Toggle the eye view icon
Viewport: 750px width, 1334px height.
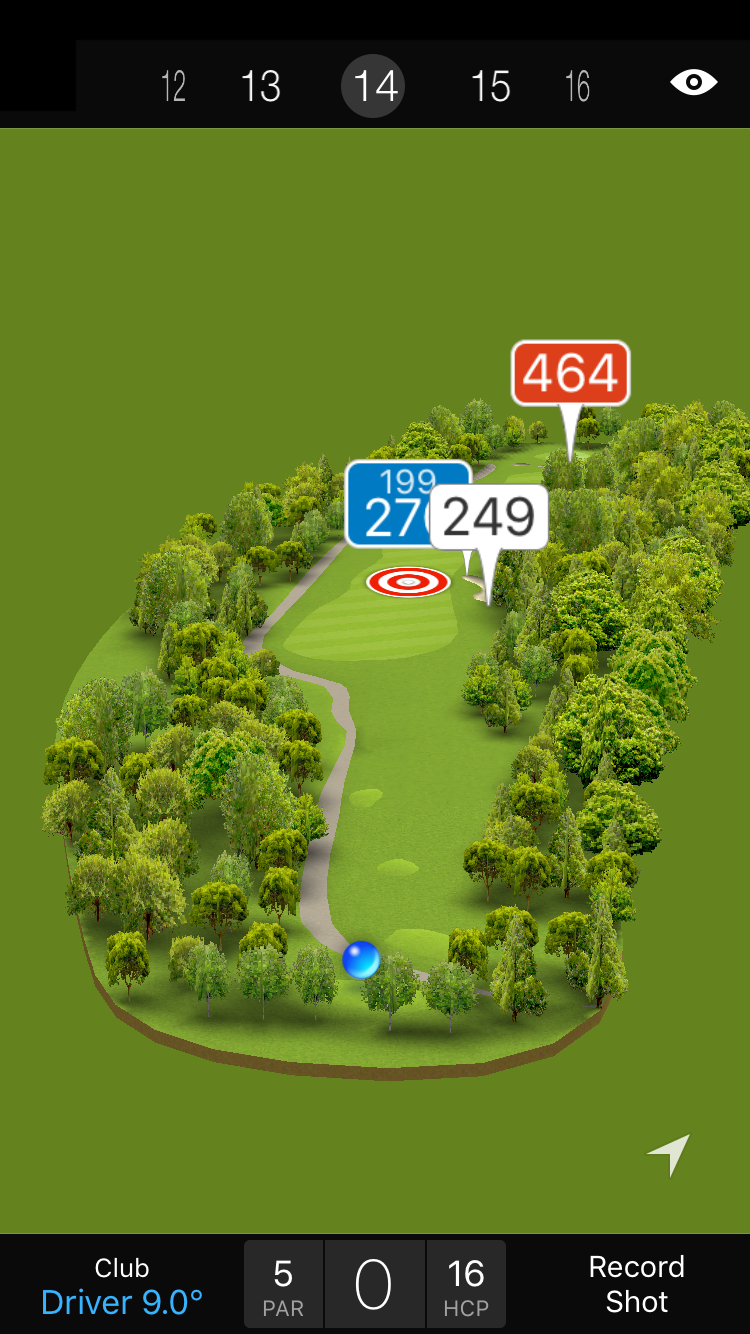point(693,82)
